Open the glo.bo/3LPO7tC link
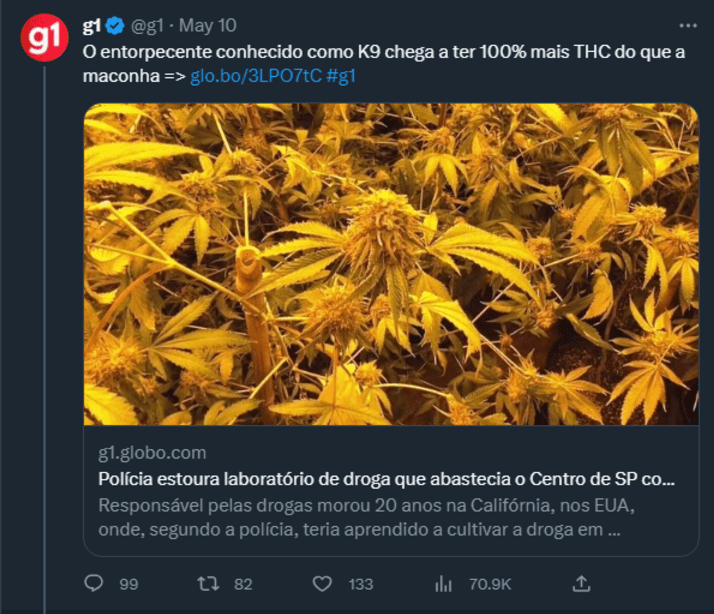This screenshot has width=714, height=614. click(x=255, y=75)
